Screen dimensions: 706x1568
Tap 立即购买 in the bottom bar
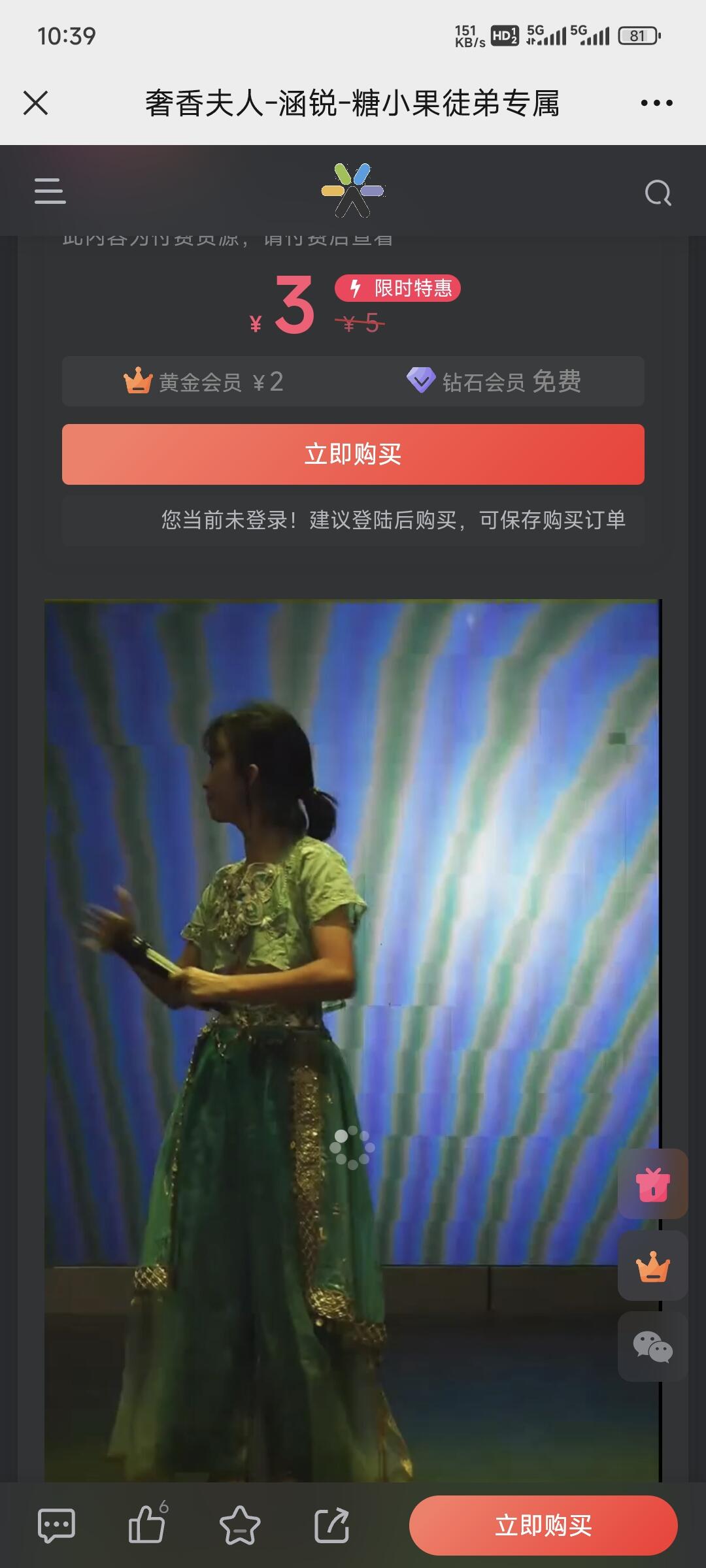click(543, 1526)
